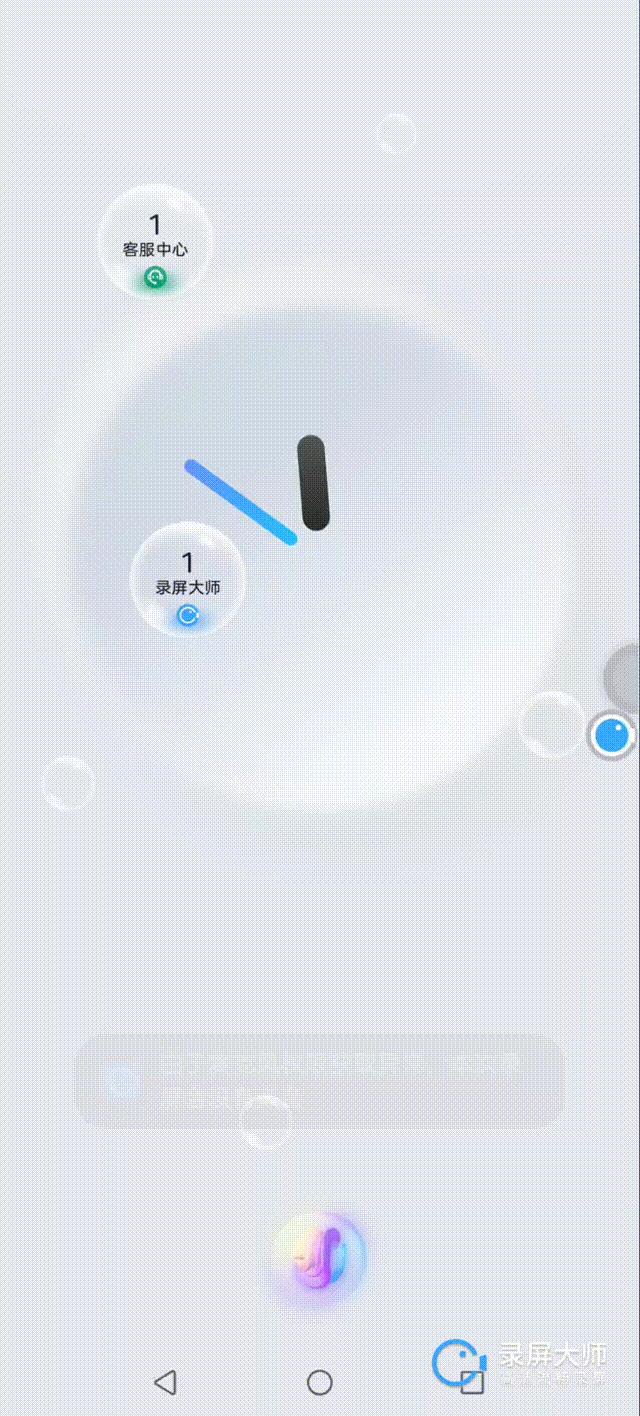The height and width of the screenshot is (1416, 640).
Task: Tap the colorful voice assistant orb
Action: 320,1254
